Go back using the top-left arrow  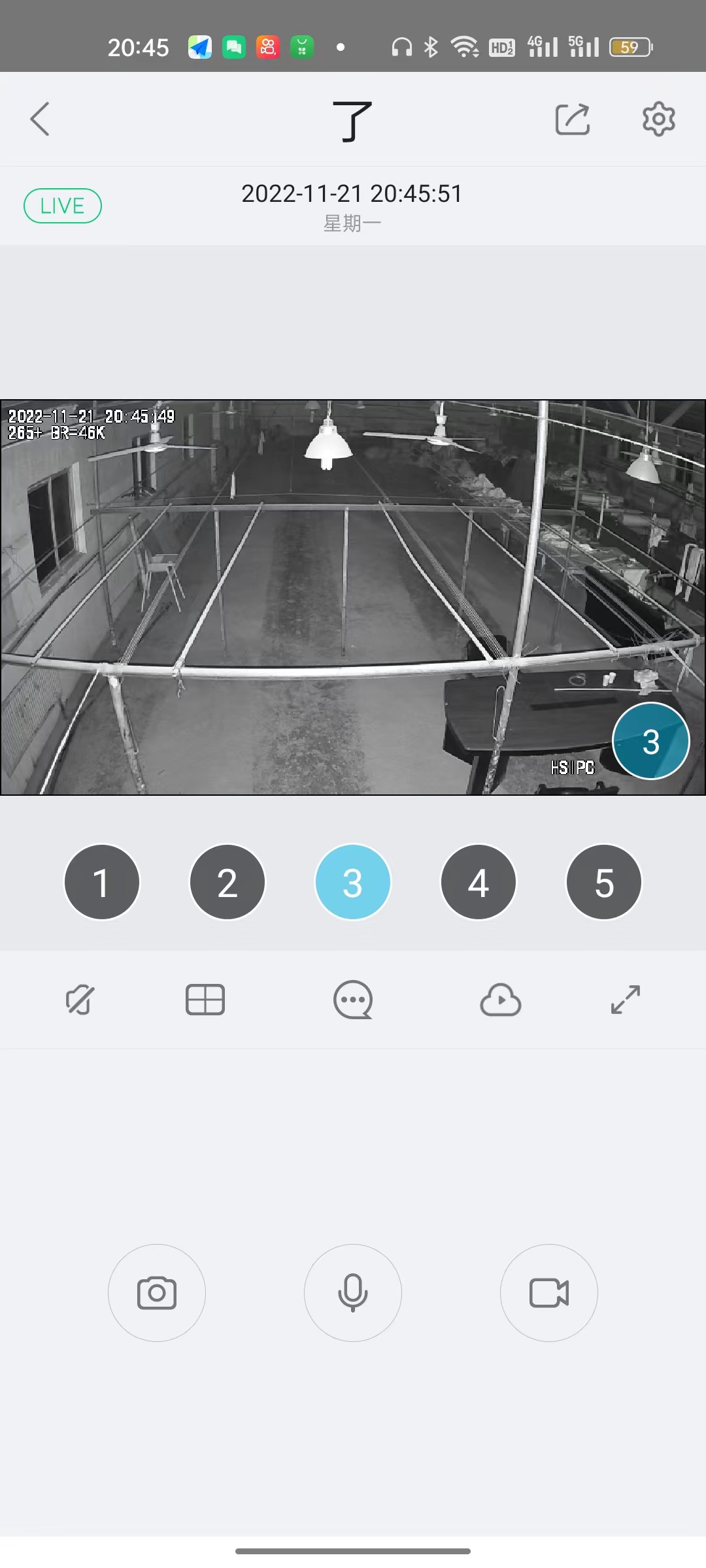click(41, 119)
